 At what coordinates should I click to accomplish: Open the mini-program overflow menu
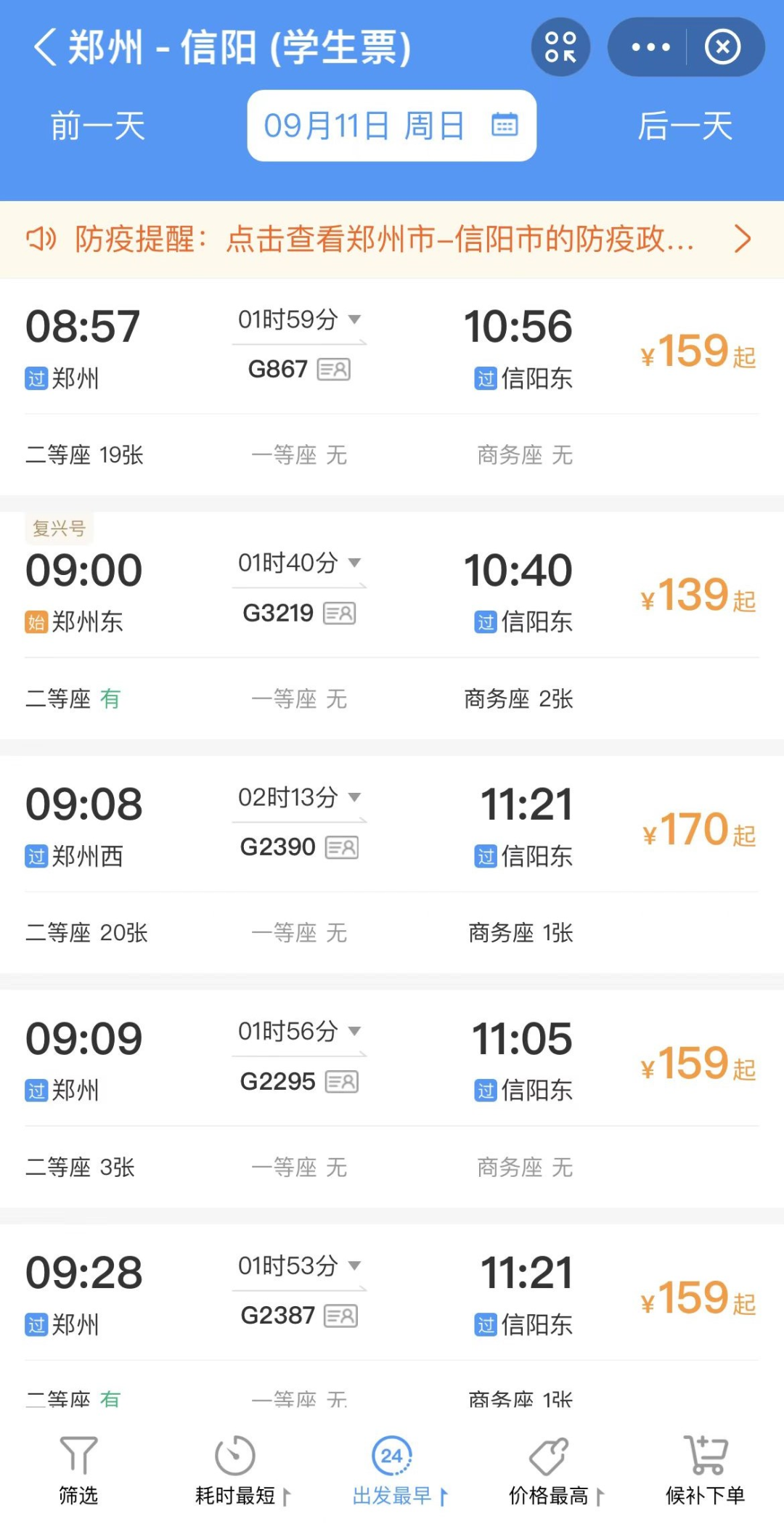(x=650, y=48)
